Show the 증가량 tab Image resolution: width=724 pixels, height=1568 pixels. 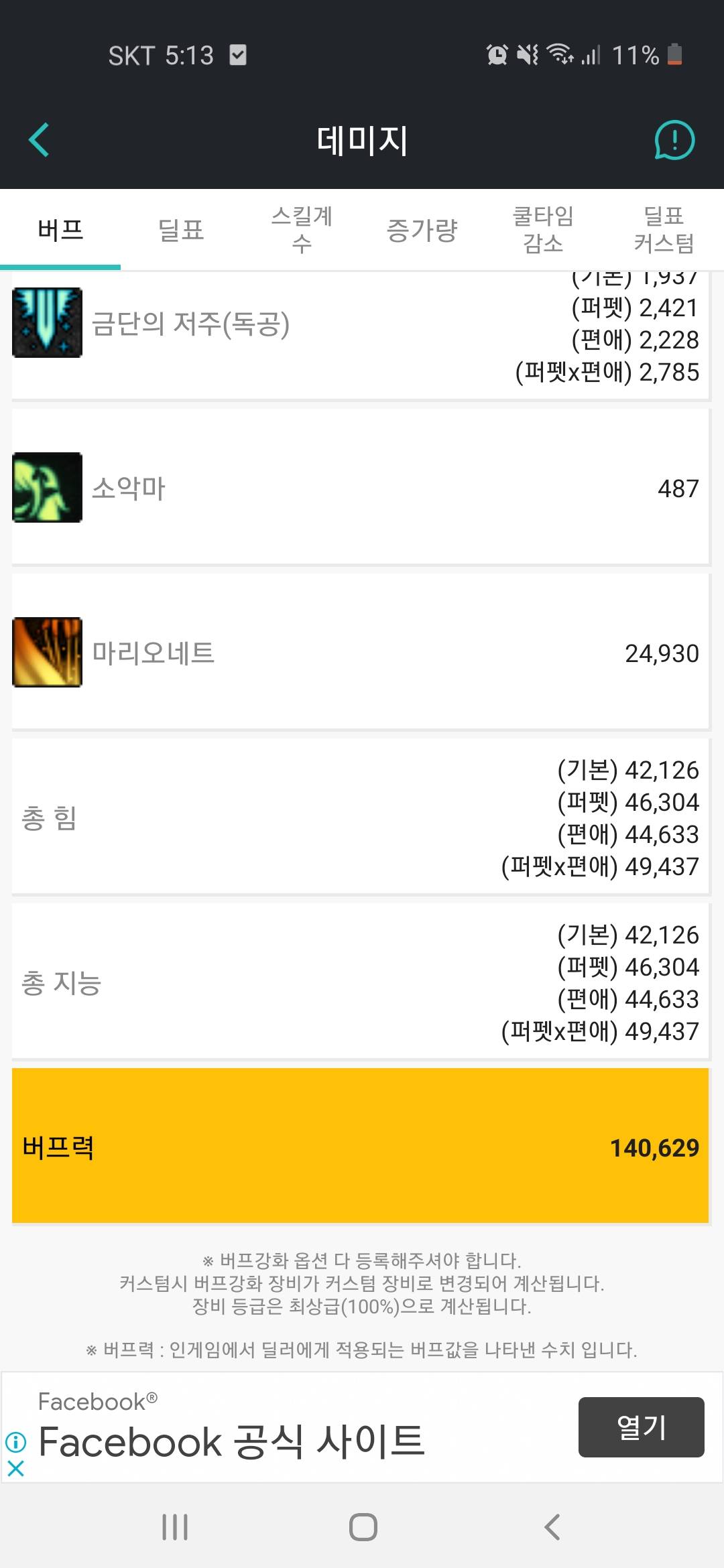422,230
